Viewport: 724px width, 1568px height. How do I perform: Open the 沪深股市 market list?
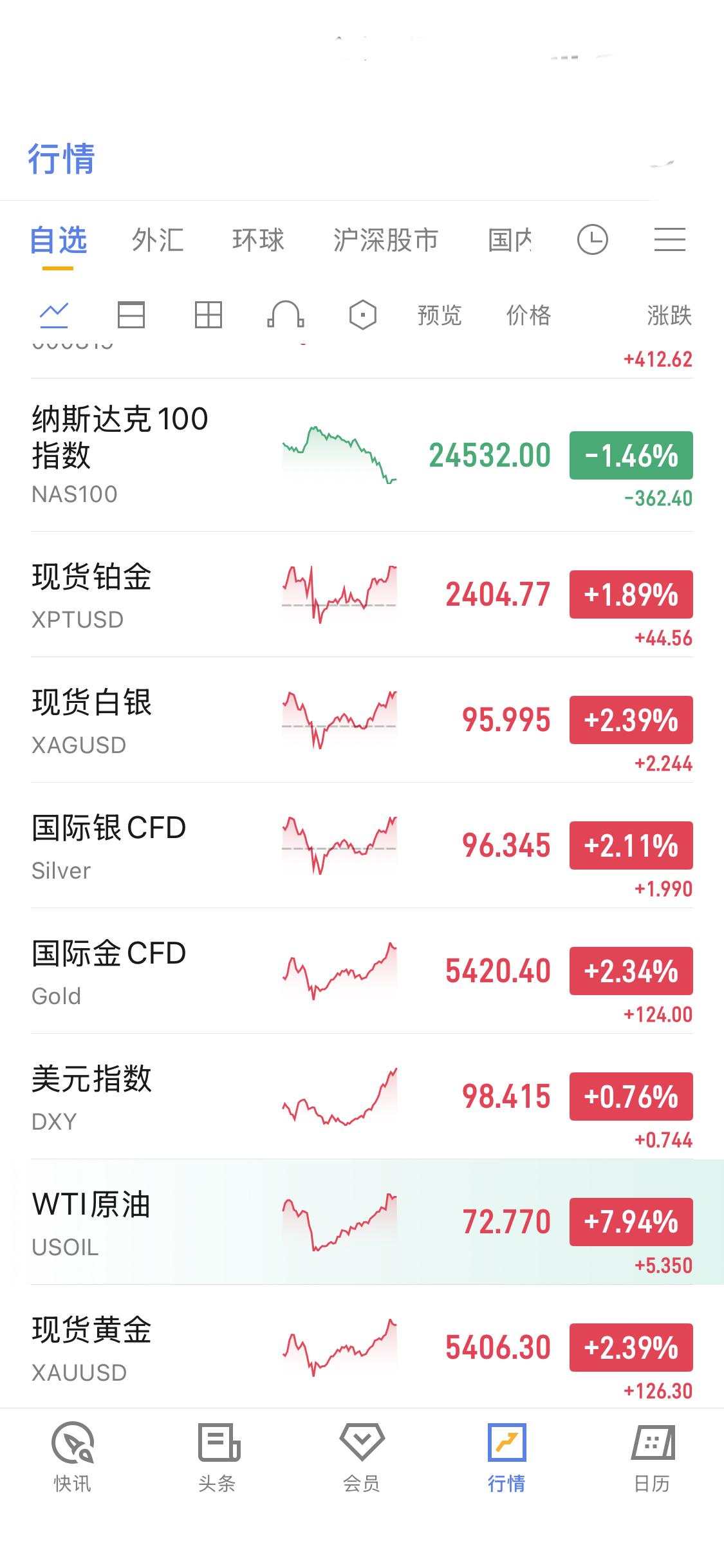tap(387, 239)
